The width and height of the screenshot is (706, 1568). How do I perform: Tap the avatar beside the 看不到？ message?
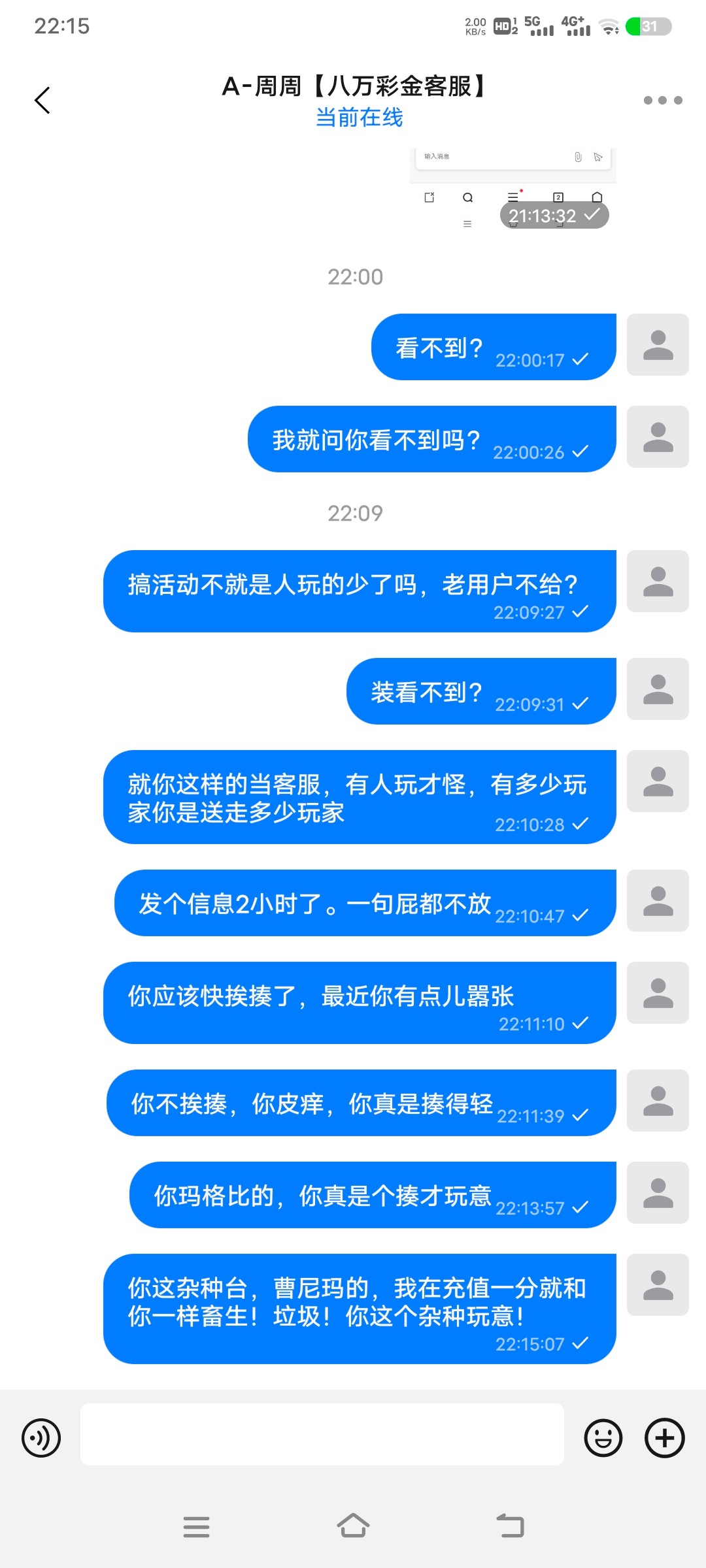658,345
